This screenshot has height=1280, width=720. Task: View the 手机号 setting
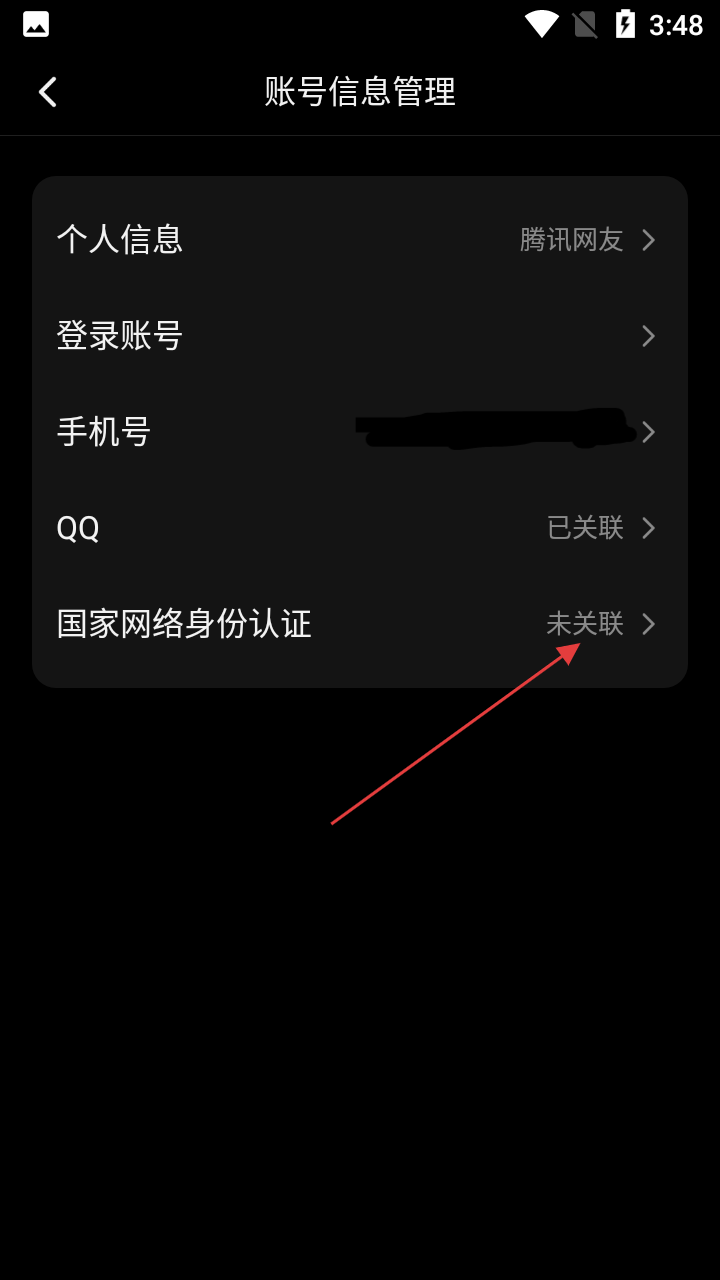(360, 432)
